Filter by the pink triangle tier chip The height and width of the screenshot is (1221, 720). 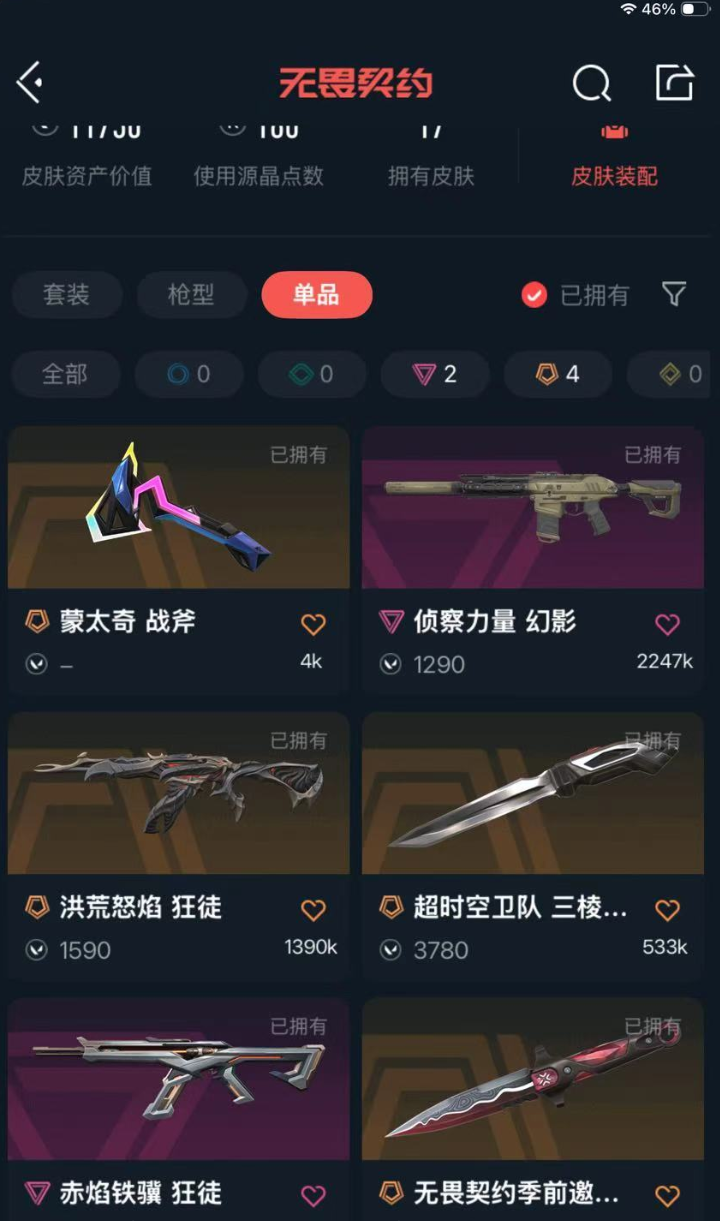[x=435, y=375]
